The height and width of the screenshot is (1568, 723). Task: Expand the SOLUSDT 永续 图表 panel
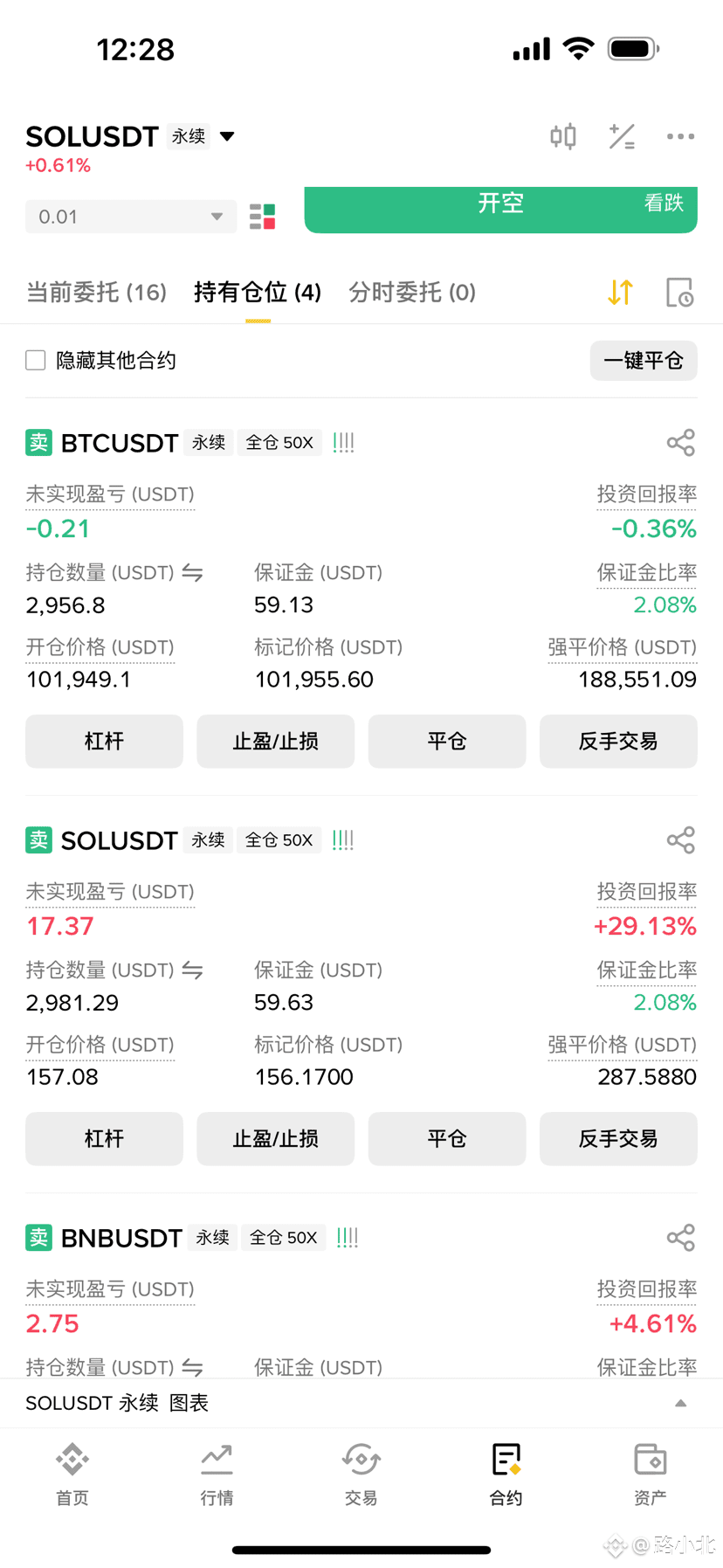point(680,1403)
